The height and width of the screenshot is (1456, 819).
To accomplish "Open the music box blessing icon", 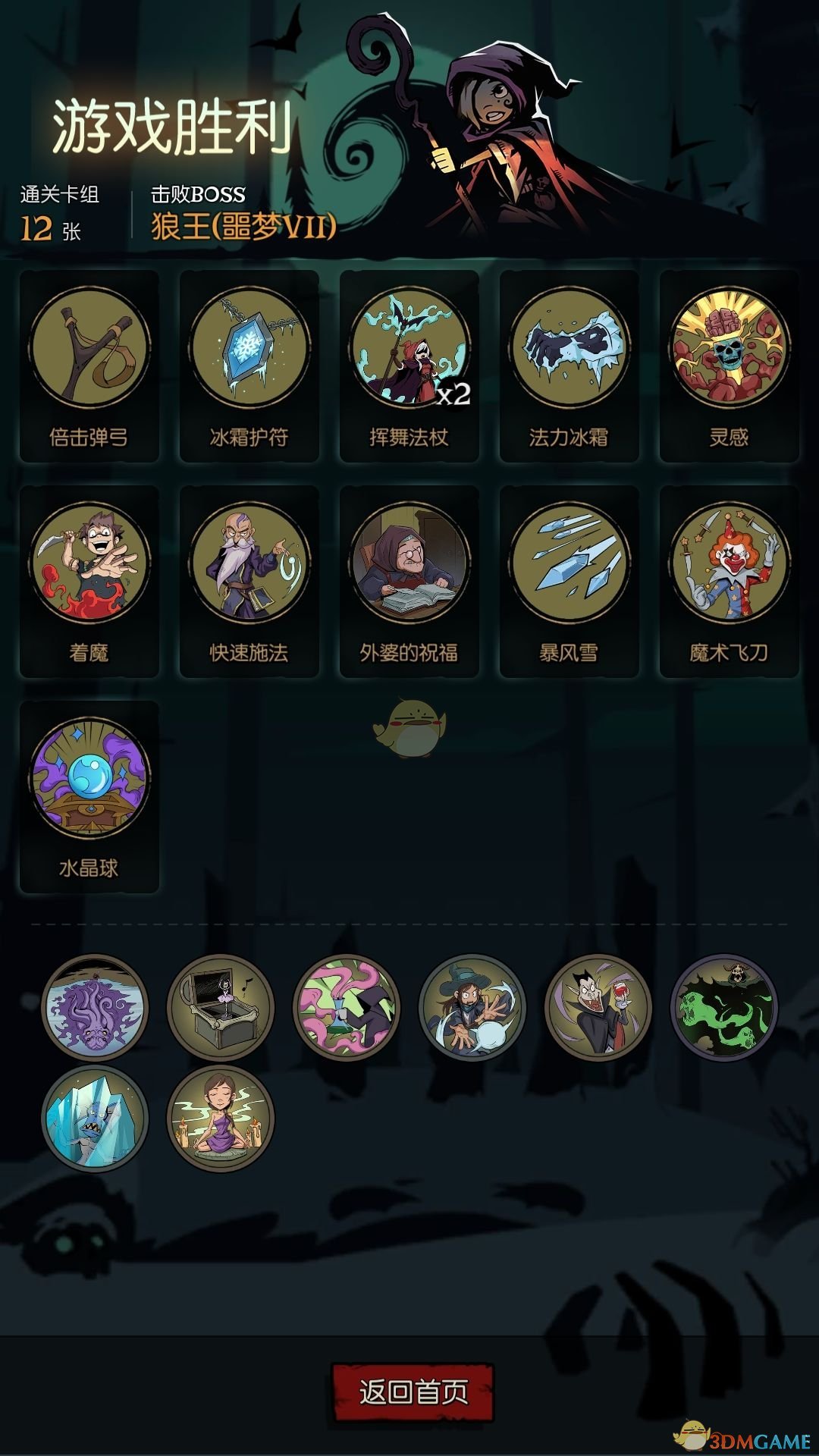I will tap(220, 1007).
